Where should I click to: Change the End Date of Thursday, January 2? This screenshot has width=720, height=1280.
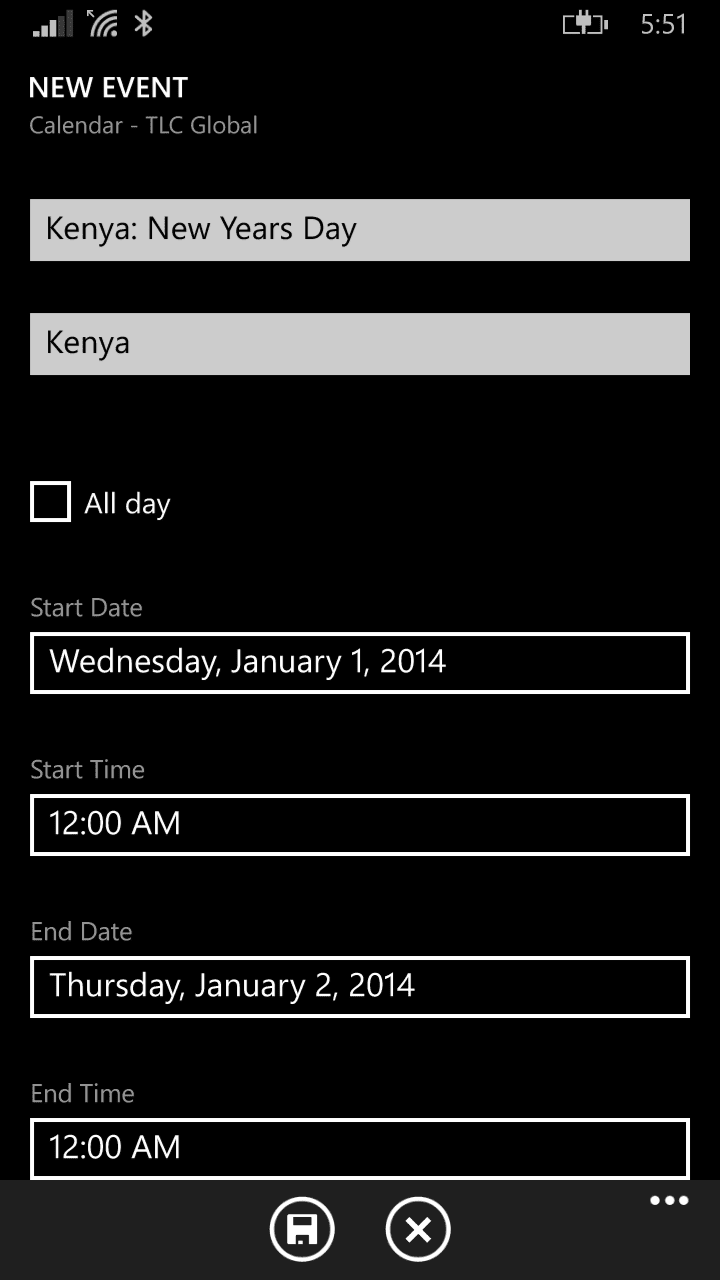coord(360,987)
